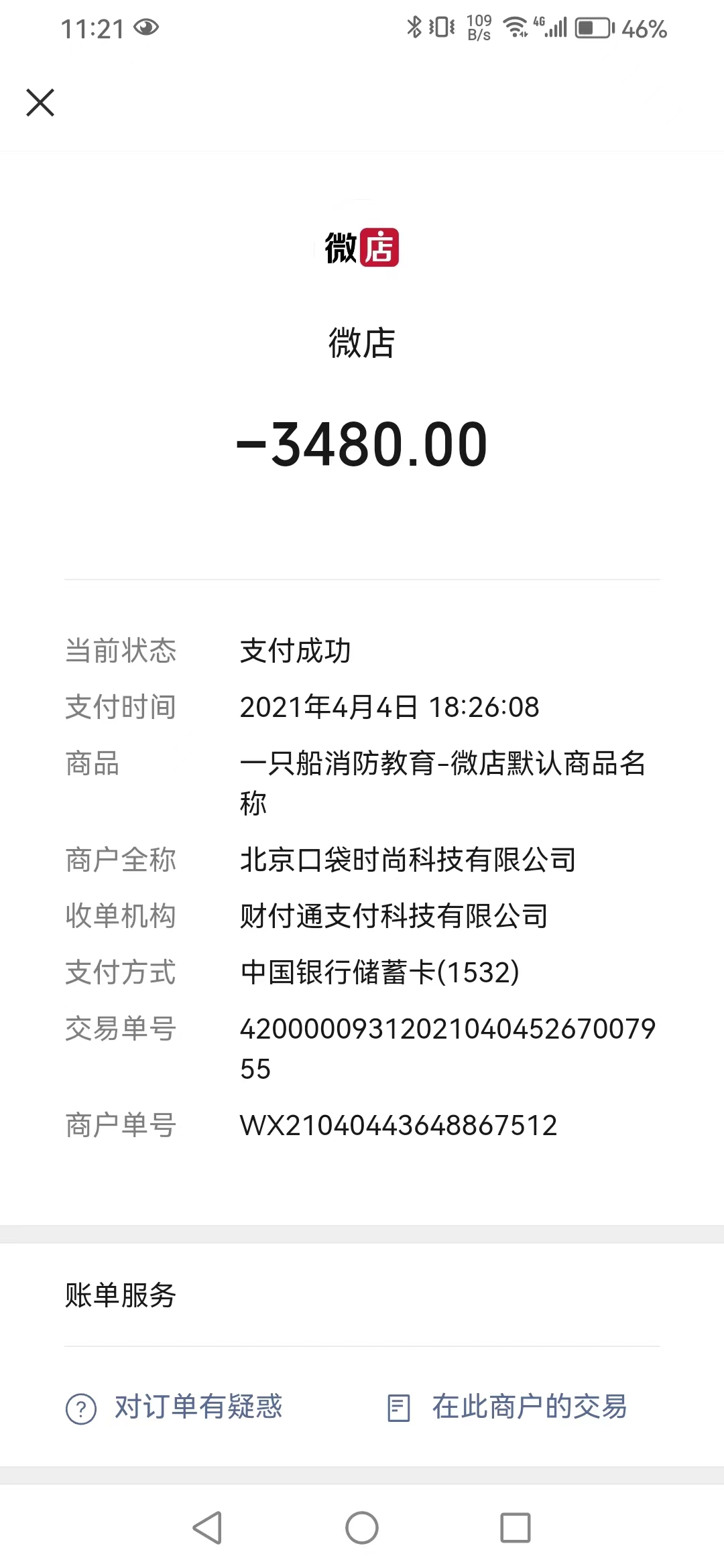This screenshot has height=1568, width=724.
Task: View 在此商户的交易 transaction history
Action: coord(507,1407)
